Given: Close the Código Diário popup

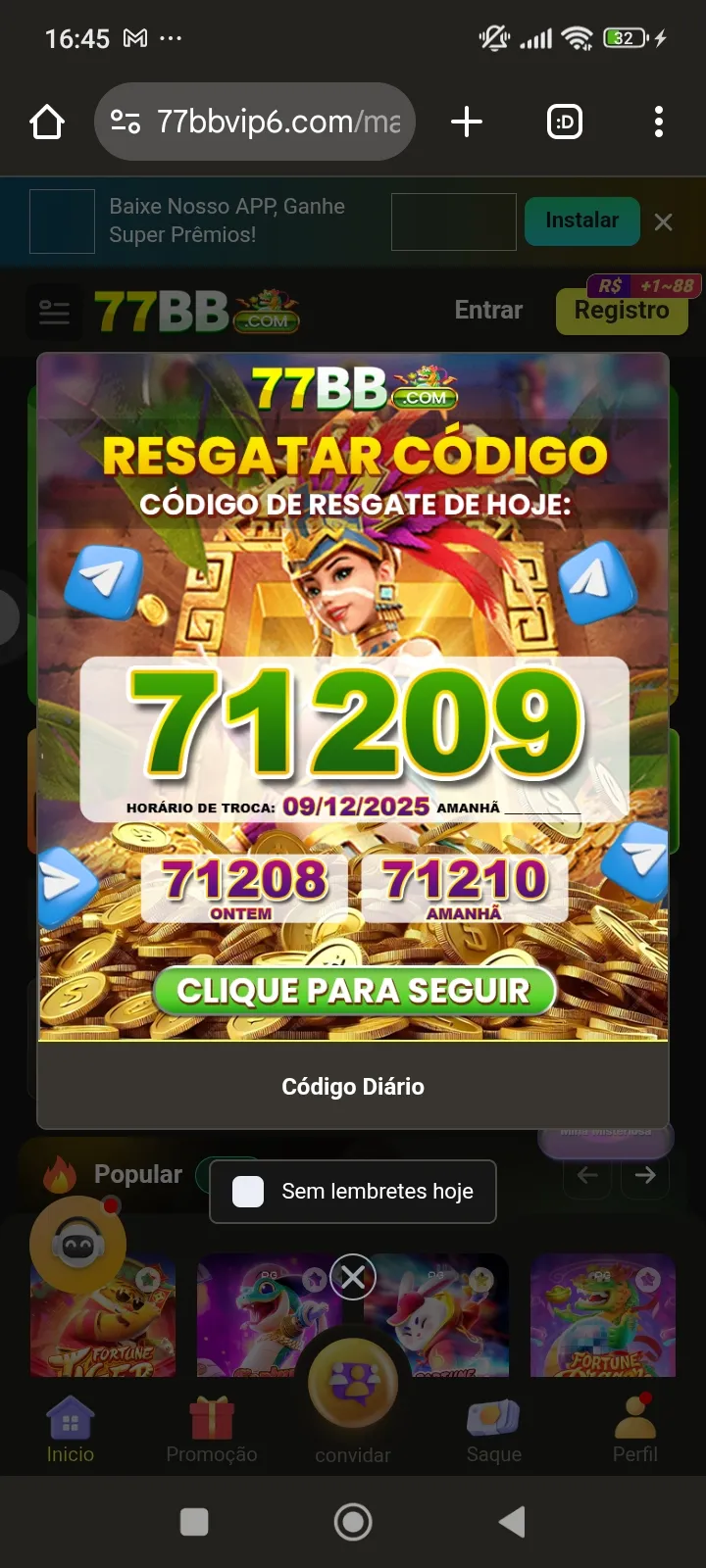Looking at the screenshot, I should 353,1277.
